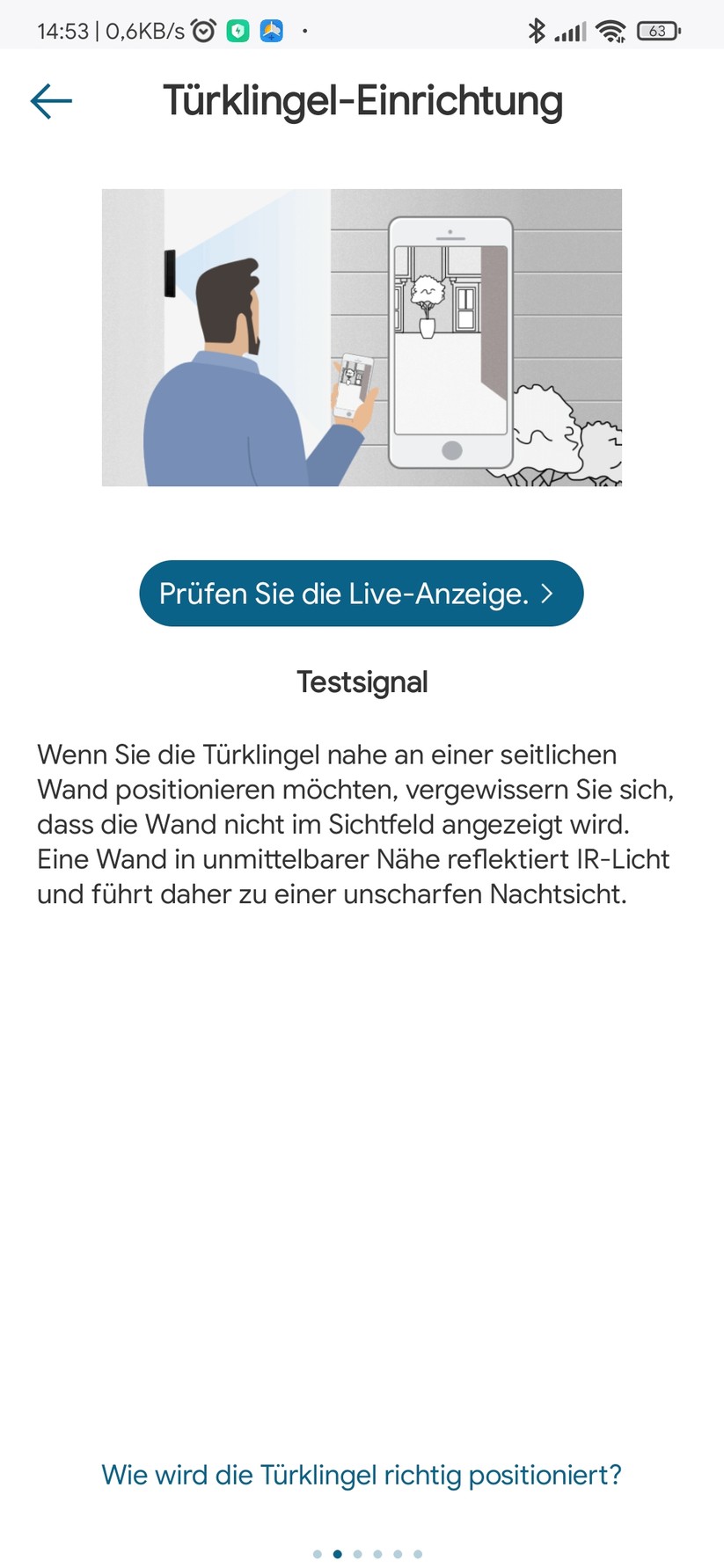Tap the chevron inside the Live-Anzeige button

(550, 594)
